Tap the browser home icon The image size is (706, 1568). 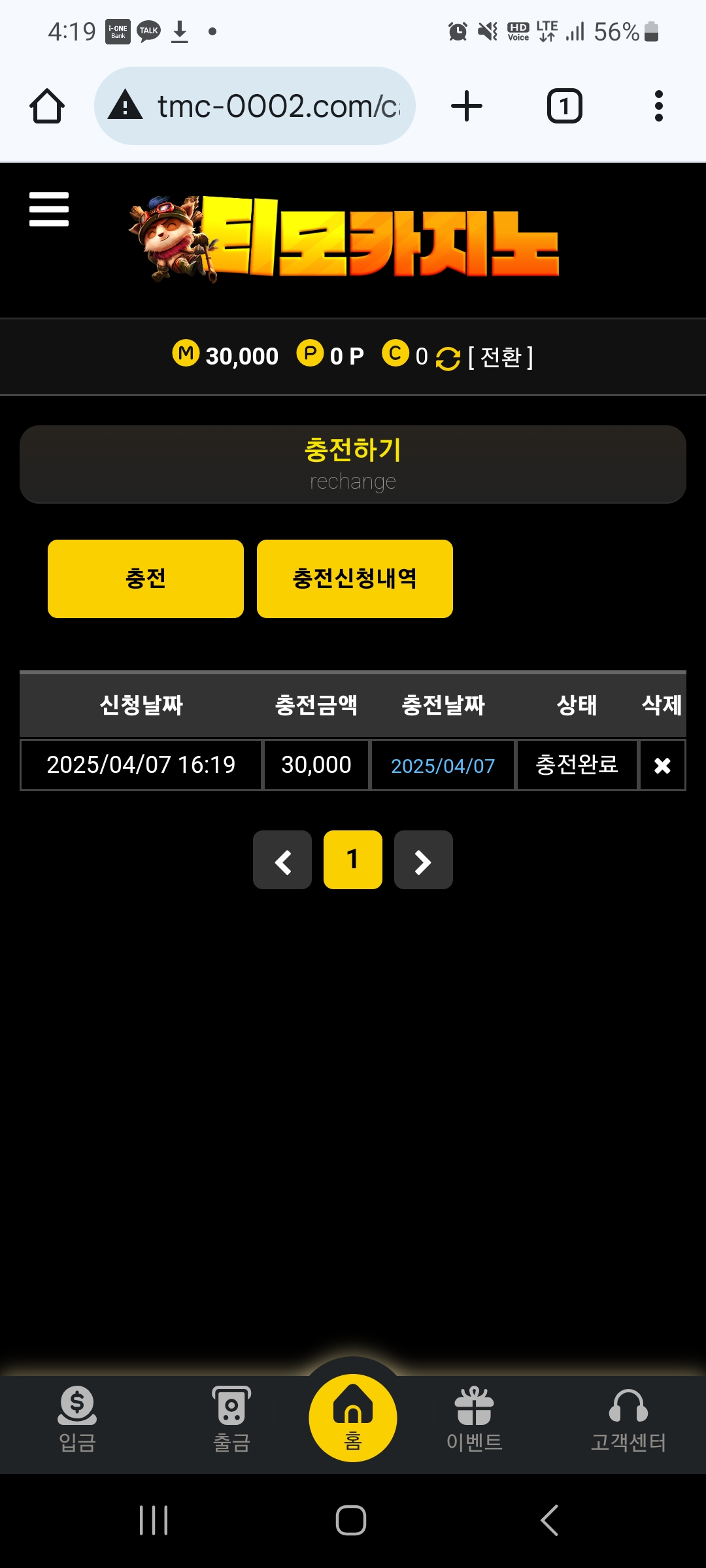(47, 106)
